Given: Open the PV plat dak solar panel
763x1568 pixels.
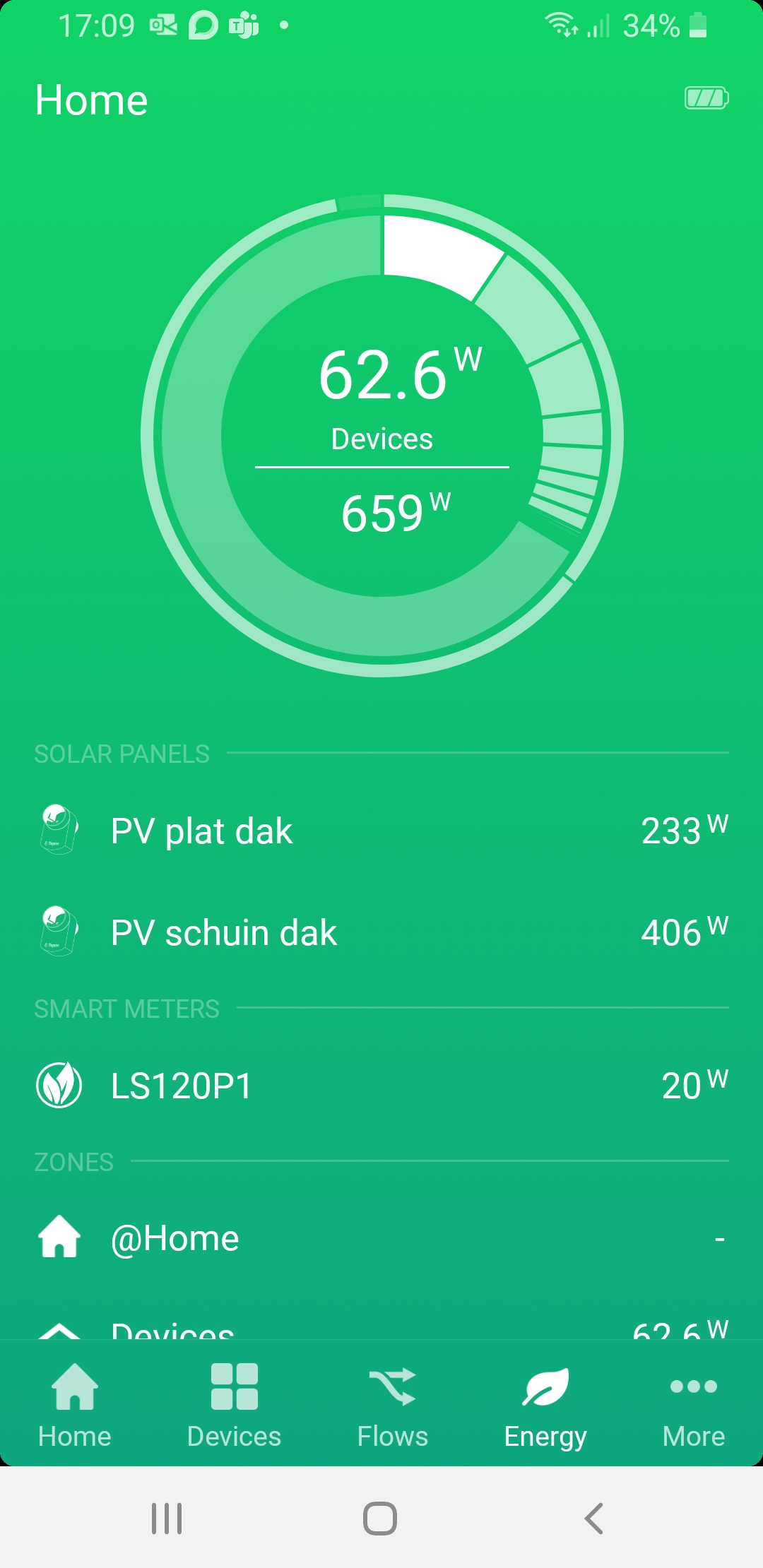Looking at the screenshot, I should 381,831.
